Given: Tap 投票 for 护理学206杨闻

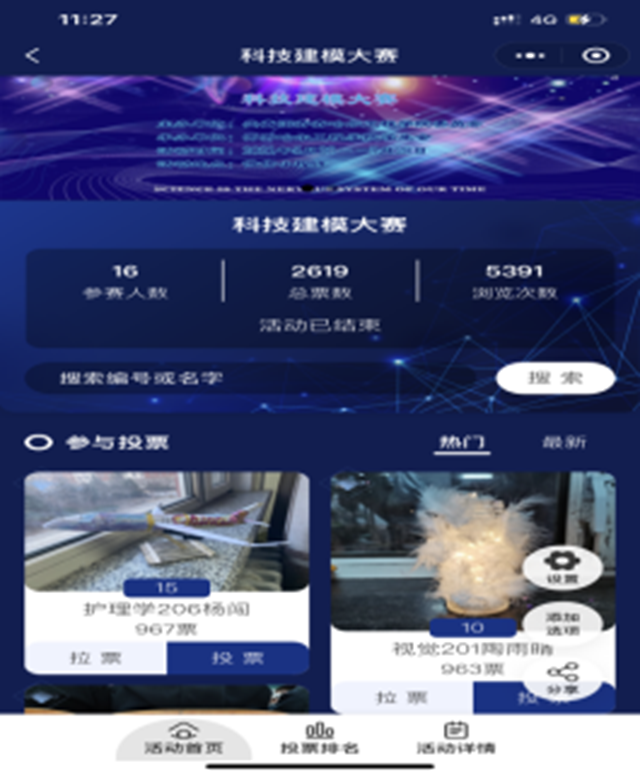Looking at the screenshot, I should tap(237, 658).
